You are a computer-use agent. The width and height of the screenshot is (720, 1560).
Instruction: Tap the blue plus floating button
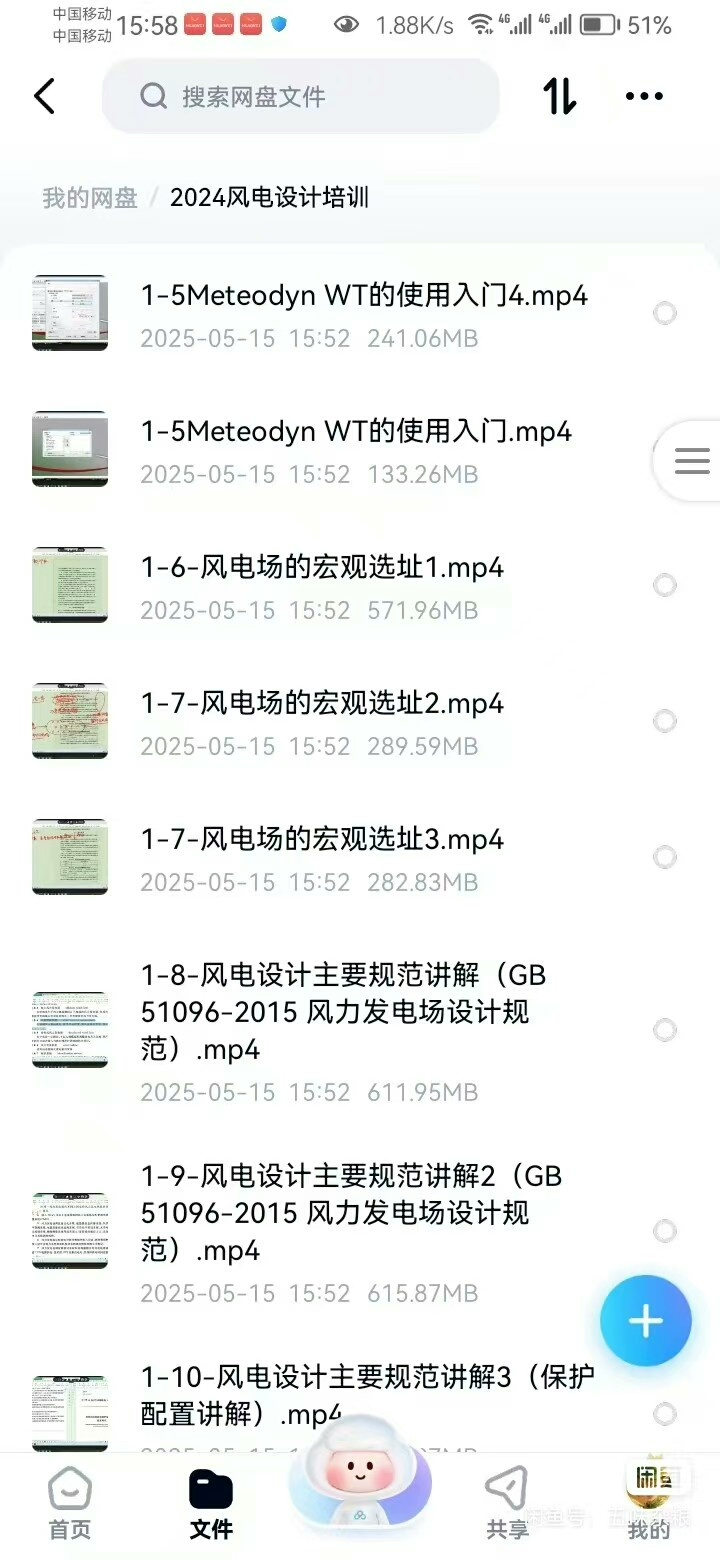(x=646, y=1321)
